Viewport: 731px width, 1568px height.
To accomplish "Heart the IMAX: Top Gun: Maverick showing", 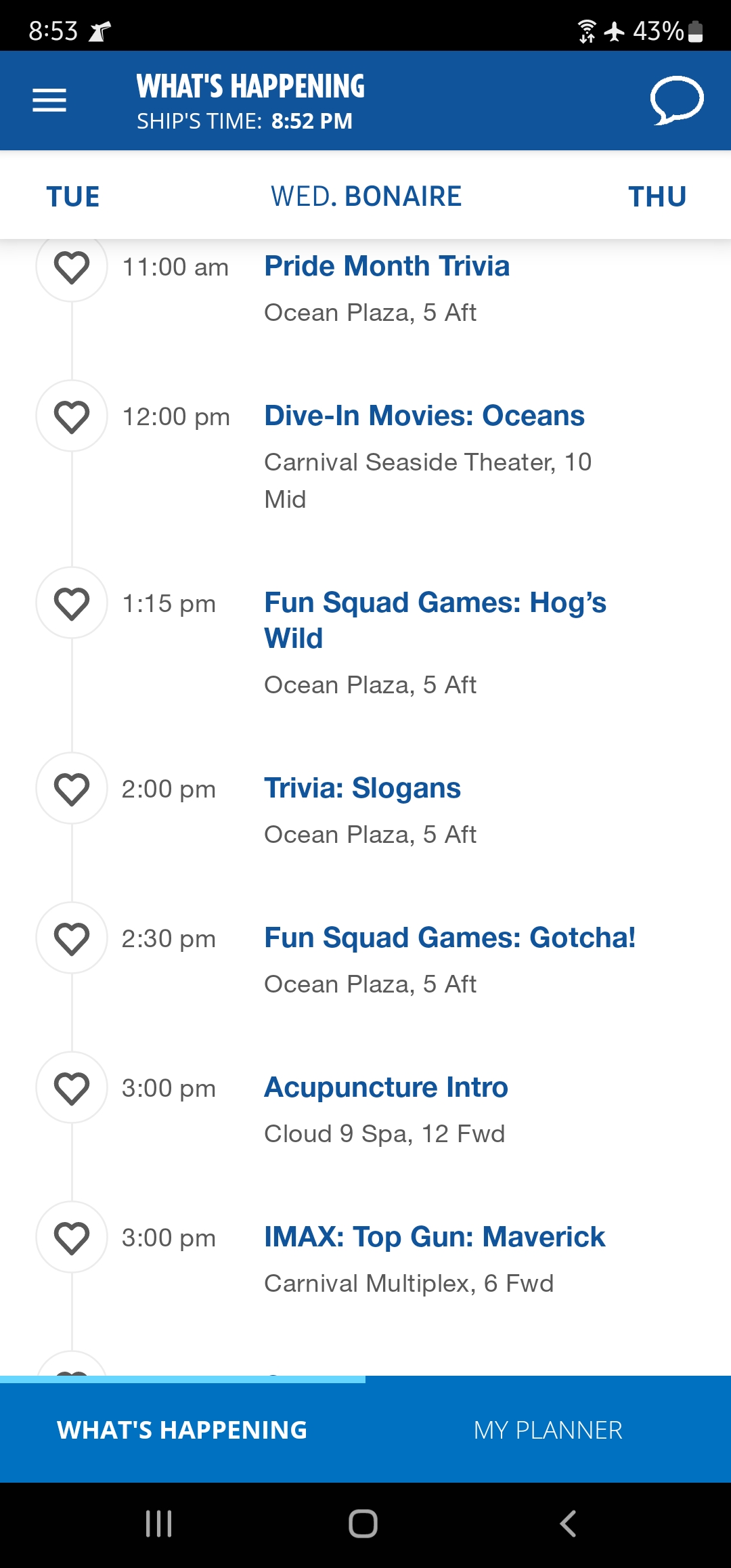I will click(72, 1237).
